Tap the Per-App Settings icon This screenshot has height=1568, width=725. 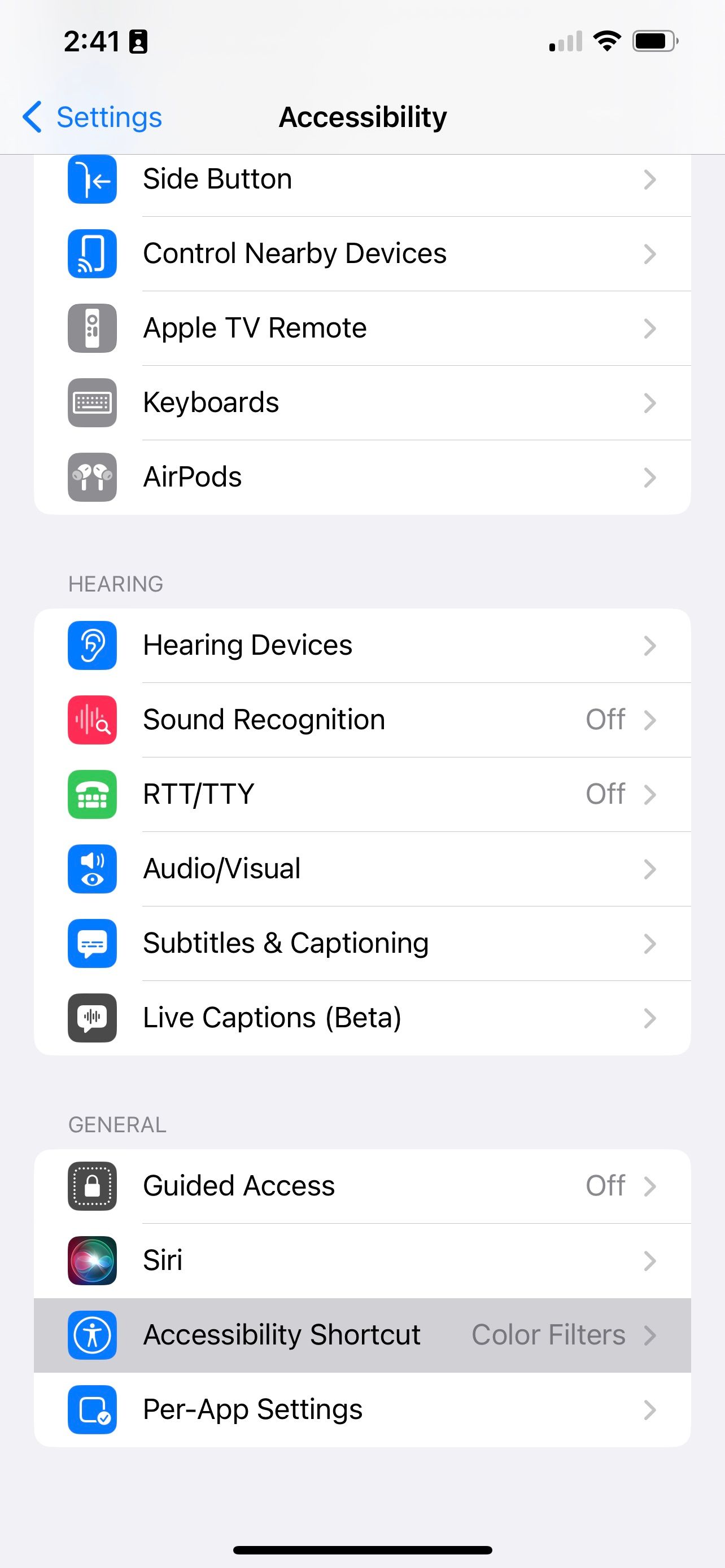(92, 1409)
